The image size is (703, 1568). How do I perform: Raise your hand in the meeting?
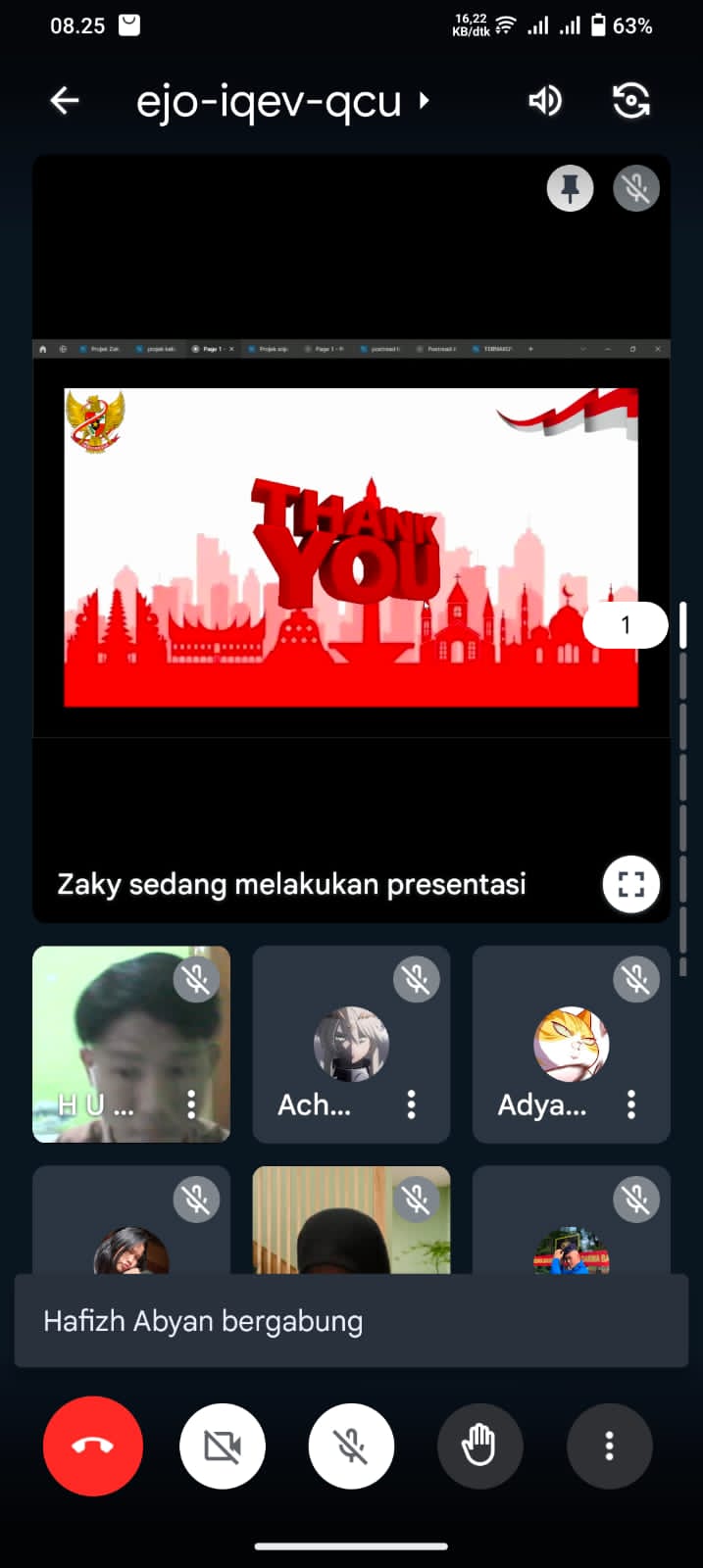(479, 1445)
